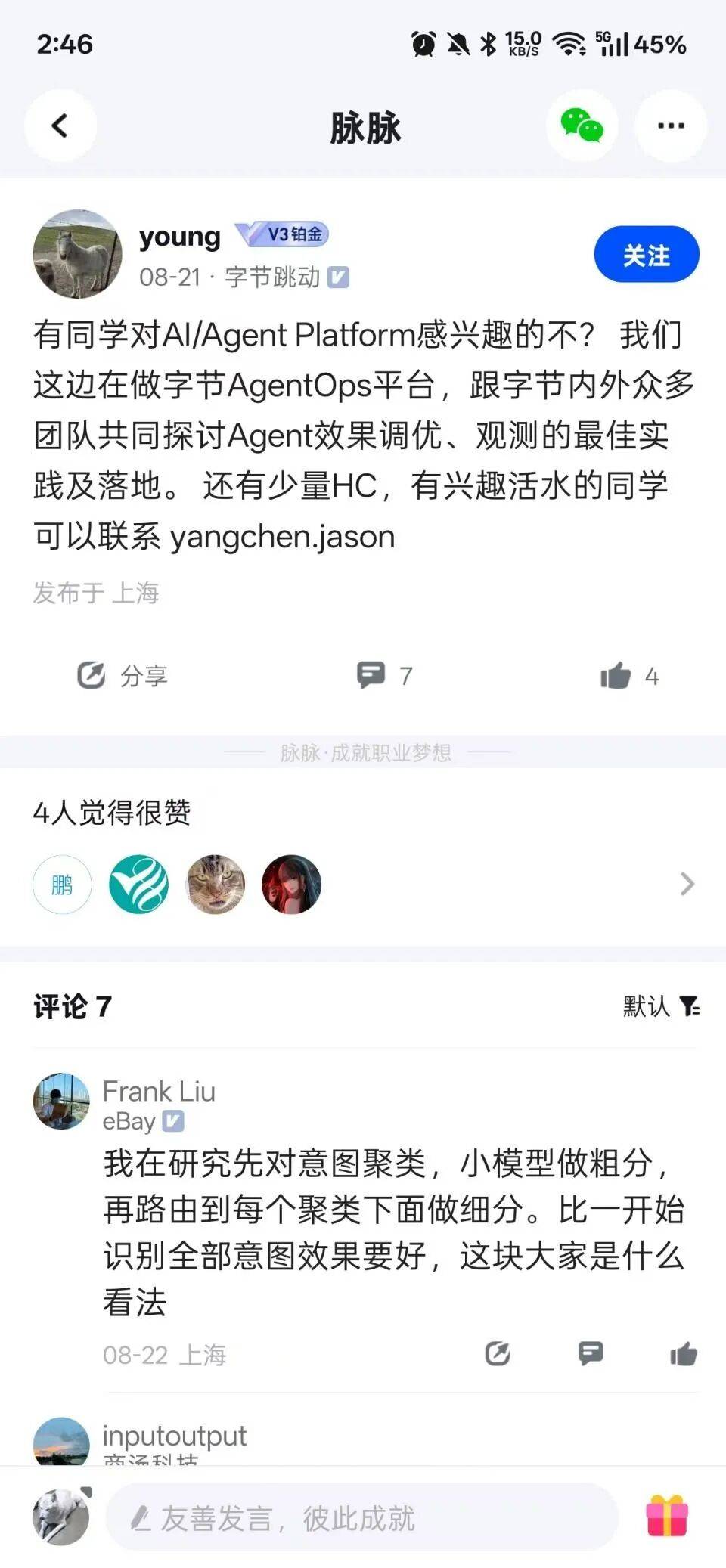Open comments on young's post

(x=384, y=675)
